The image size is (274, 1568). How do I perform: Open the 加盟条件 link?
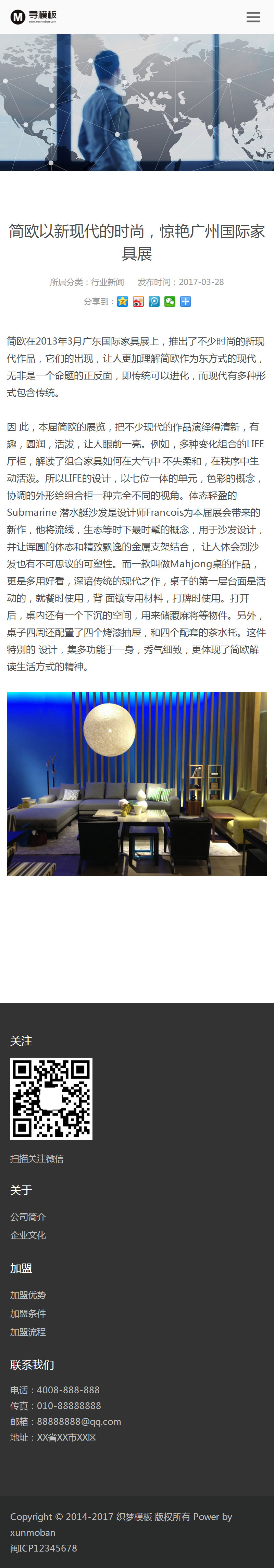click(x=28, y=1313)
